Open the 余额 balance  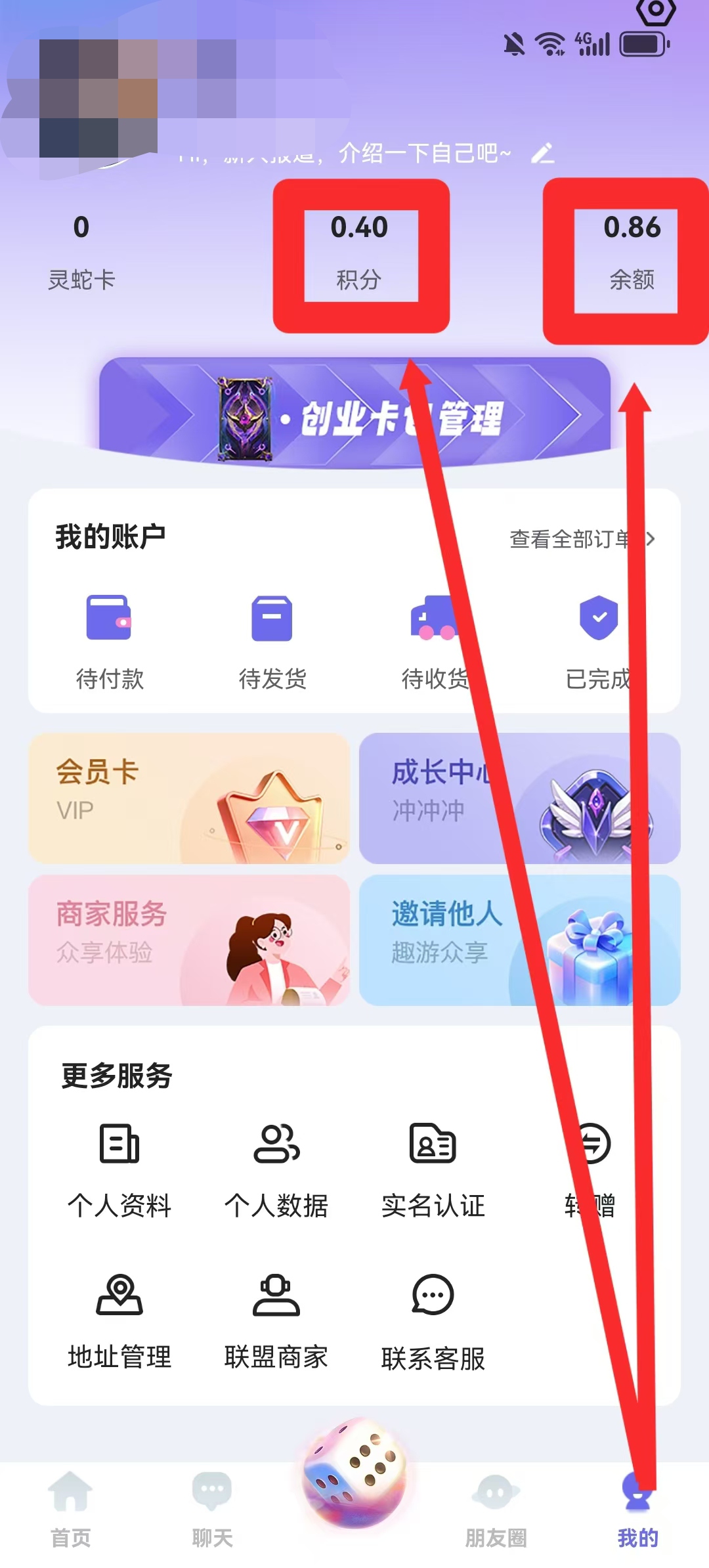(632, 252)
